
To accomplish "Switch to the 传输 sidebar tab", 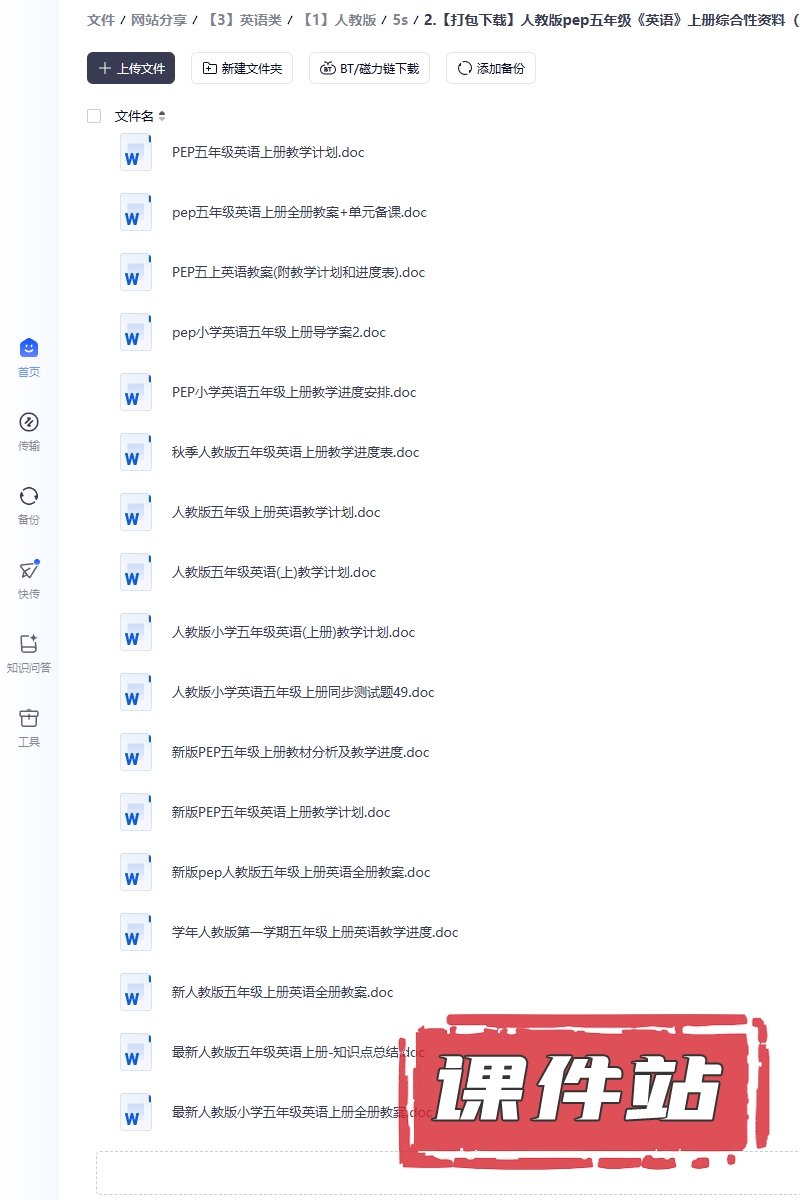I will click(29, 431).
